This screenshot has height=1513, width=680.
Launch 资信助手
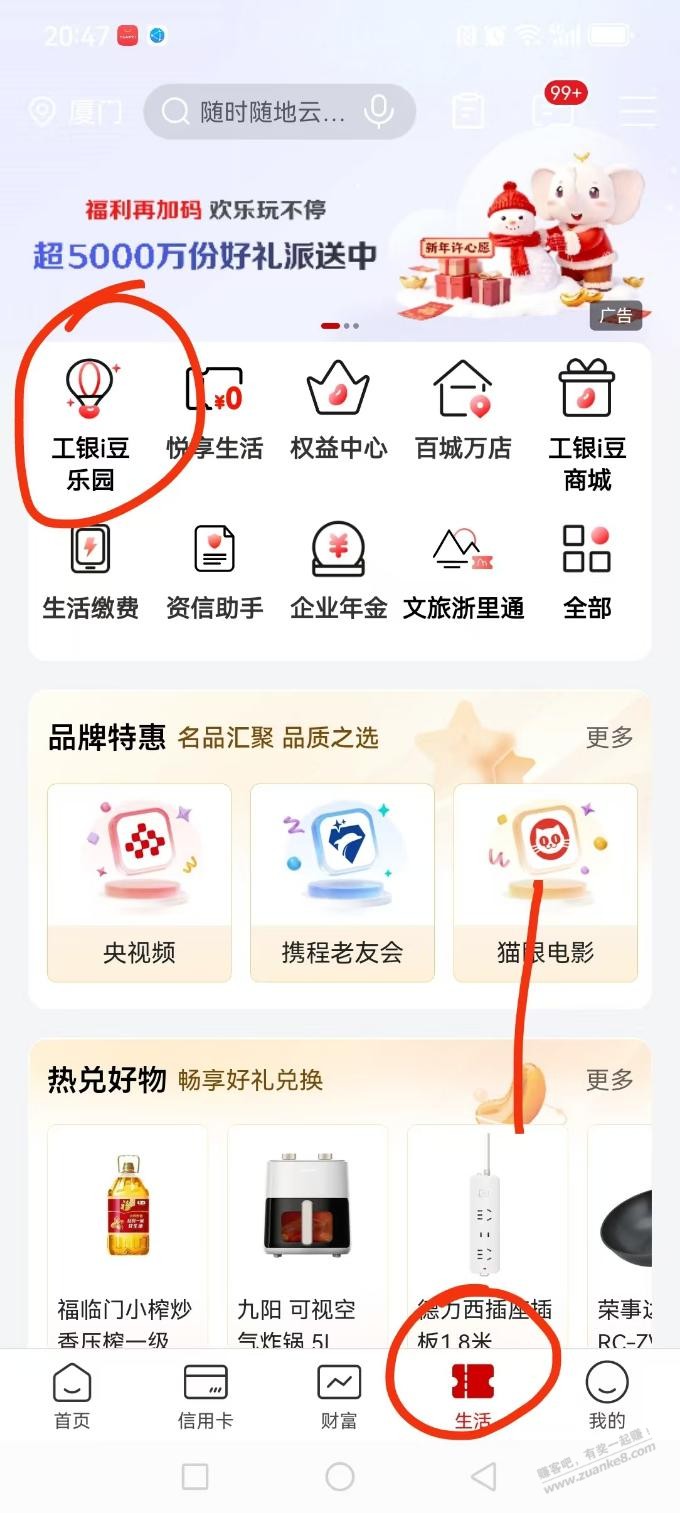pos(214,570)
